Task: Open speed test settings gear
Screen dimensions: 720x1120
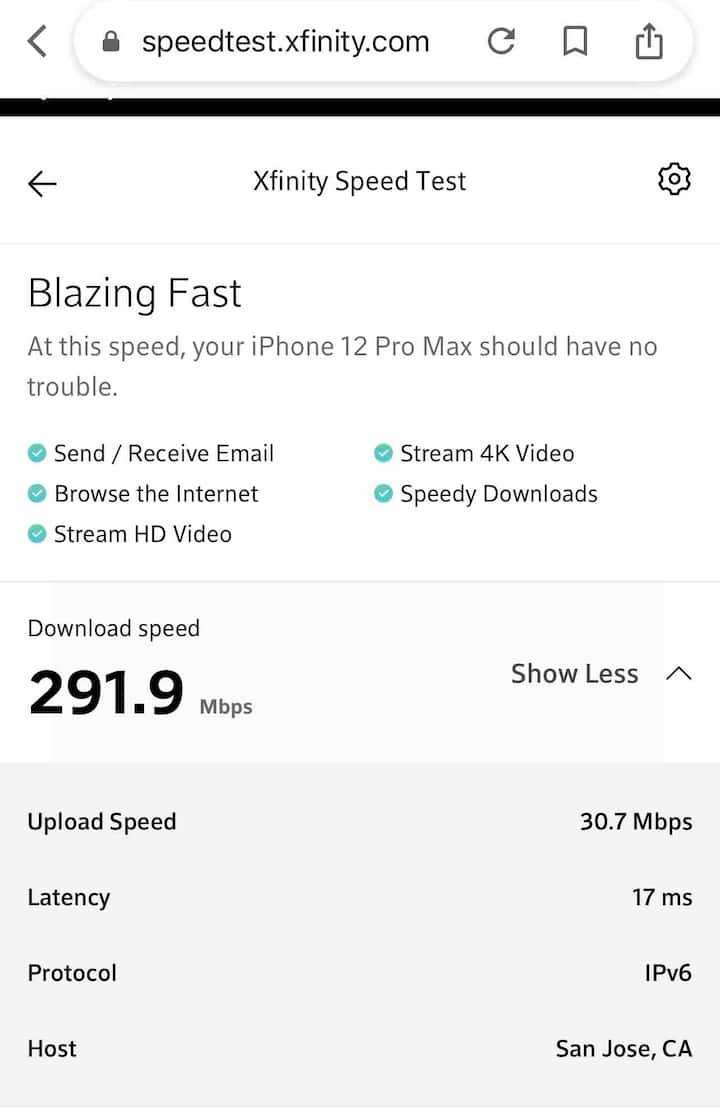Action: [675, 179]
